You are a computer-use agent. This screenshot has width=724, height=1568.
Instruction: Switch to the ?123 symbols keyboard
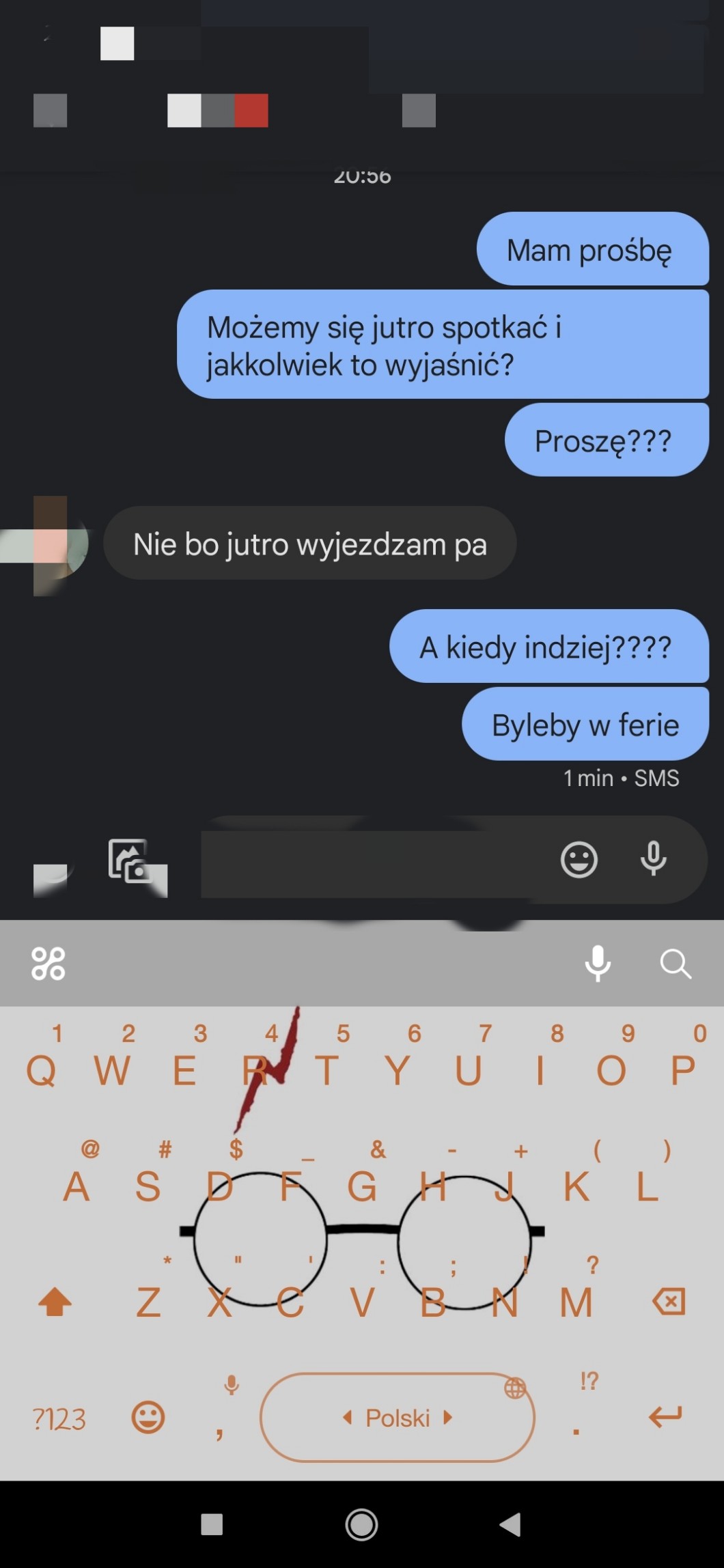click(x=59, y=1419)
